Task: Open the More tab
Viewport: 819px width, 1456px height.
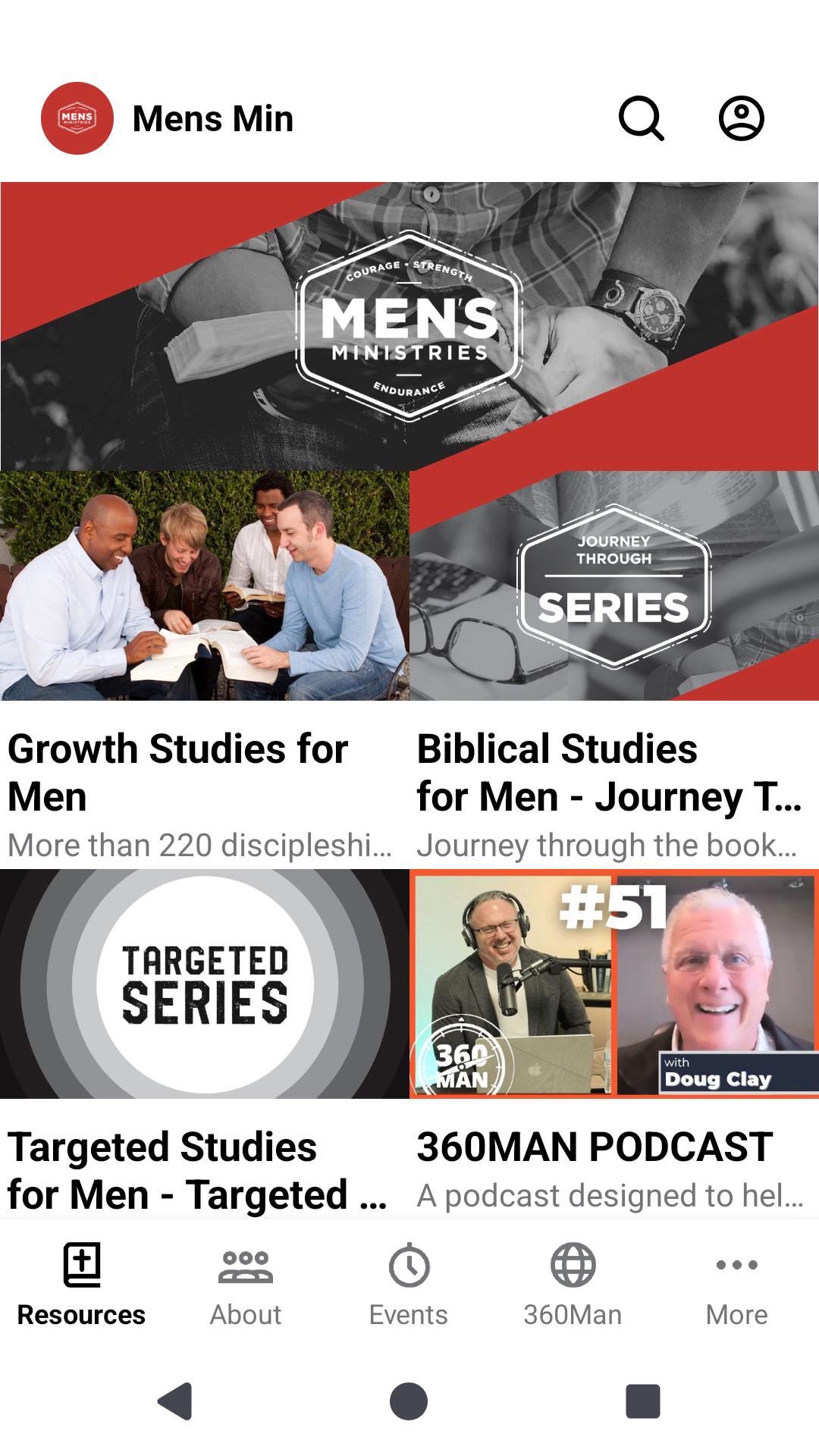Action: coord(736,1282)
